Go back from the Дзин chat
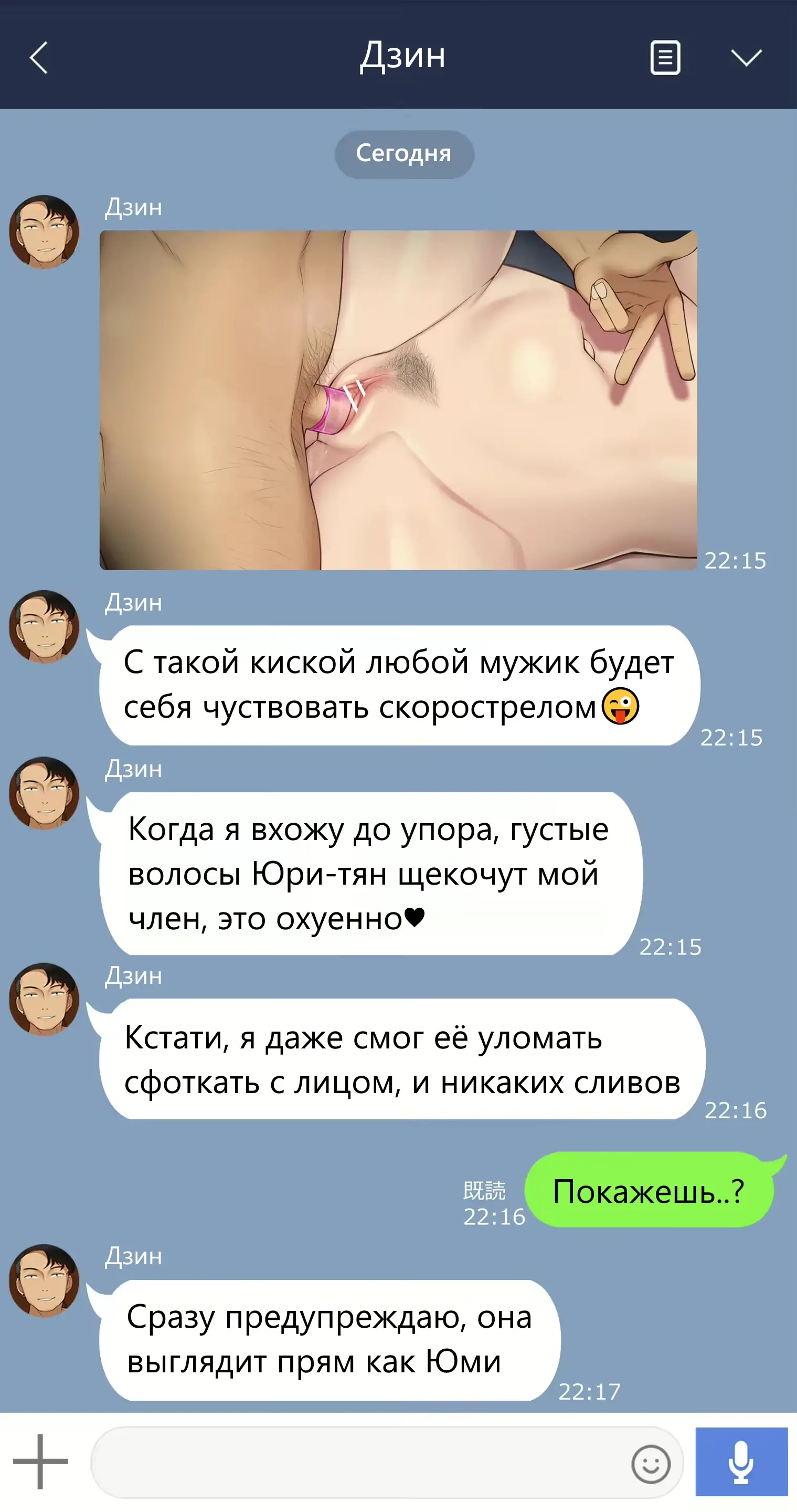Screen dimensions: 797x1512 coord(39,58)
